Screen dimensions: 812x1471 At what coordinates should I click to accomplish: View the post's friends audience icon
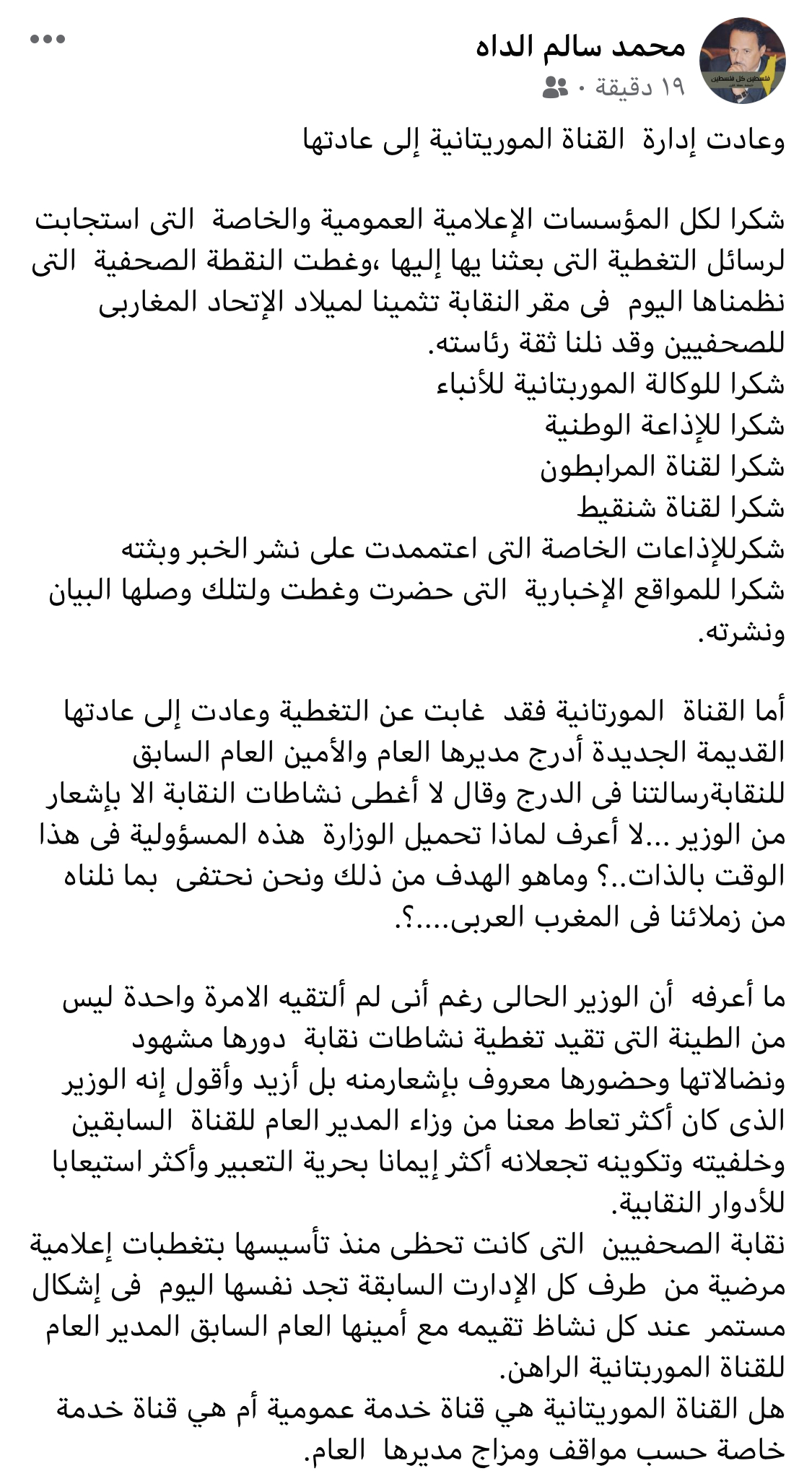pos(555,88)
